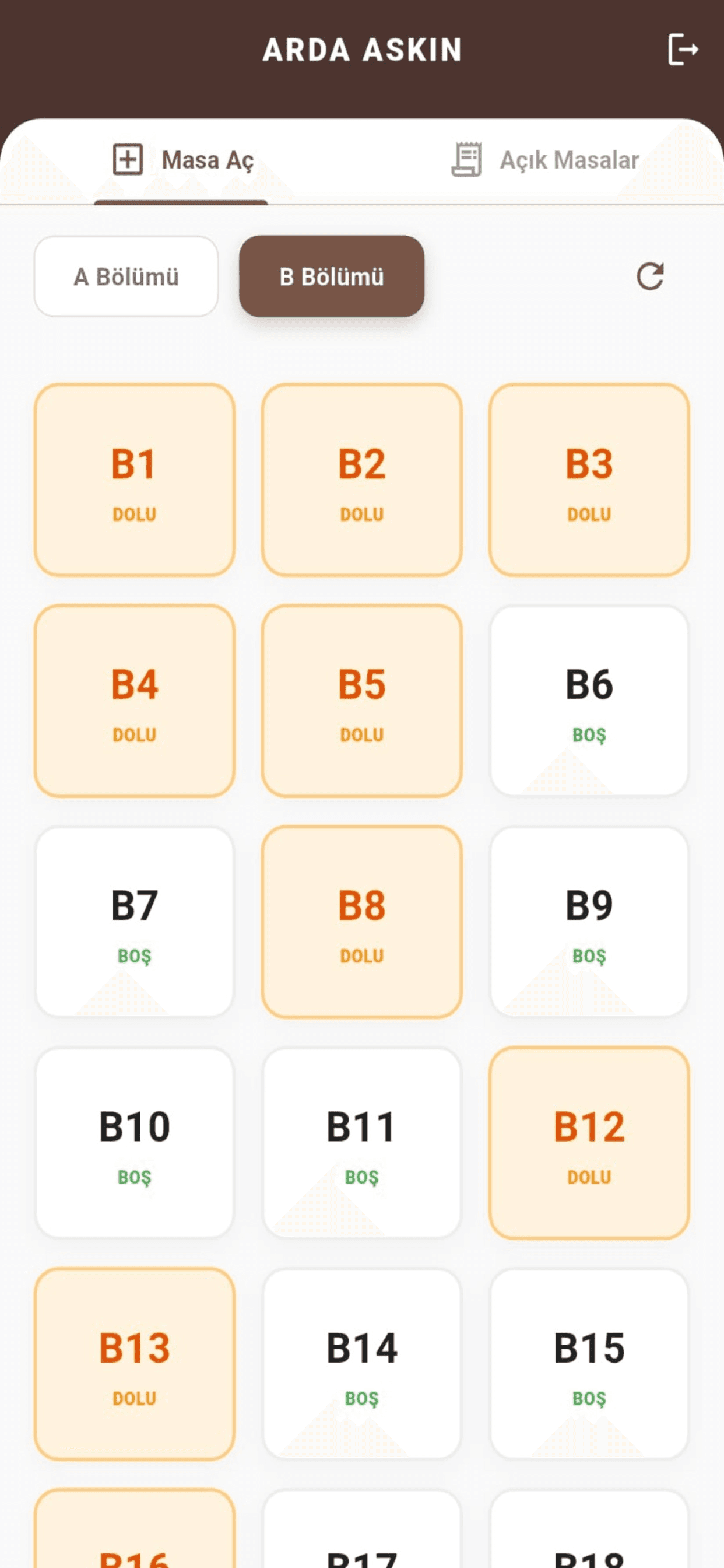Switch to the Açık Masalar tab
The height and width of the screenshot is (1568, 724).
[x=544, y=160]
